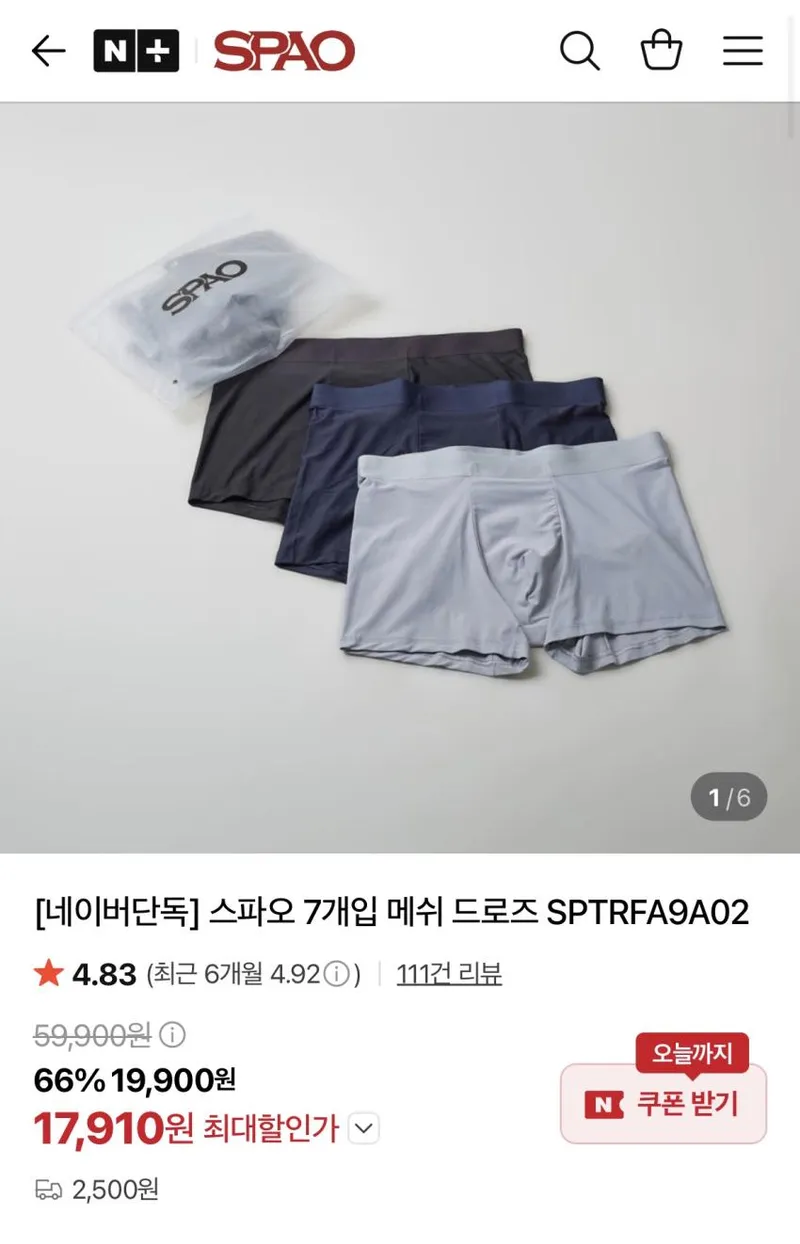Expand the 최대할인가 discount details
800x1244 pixels.
click(365, 1130)
